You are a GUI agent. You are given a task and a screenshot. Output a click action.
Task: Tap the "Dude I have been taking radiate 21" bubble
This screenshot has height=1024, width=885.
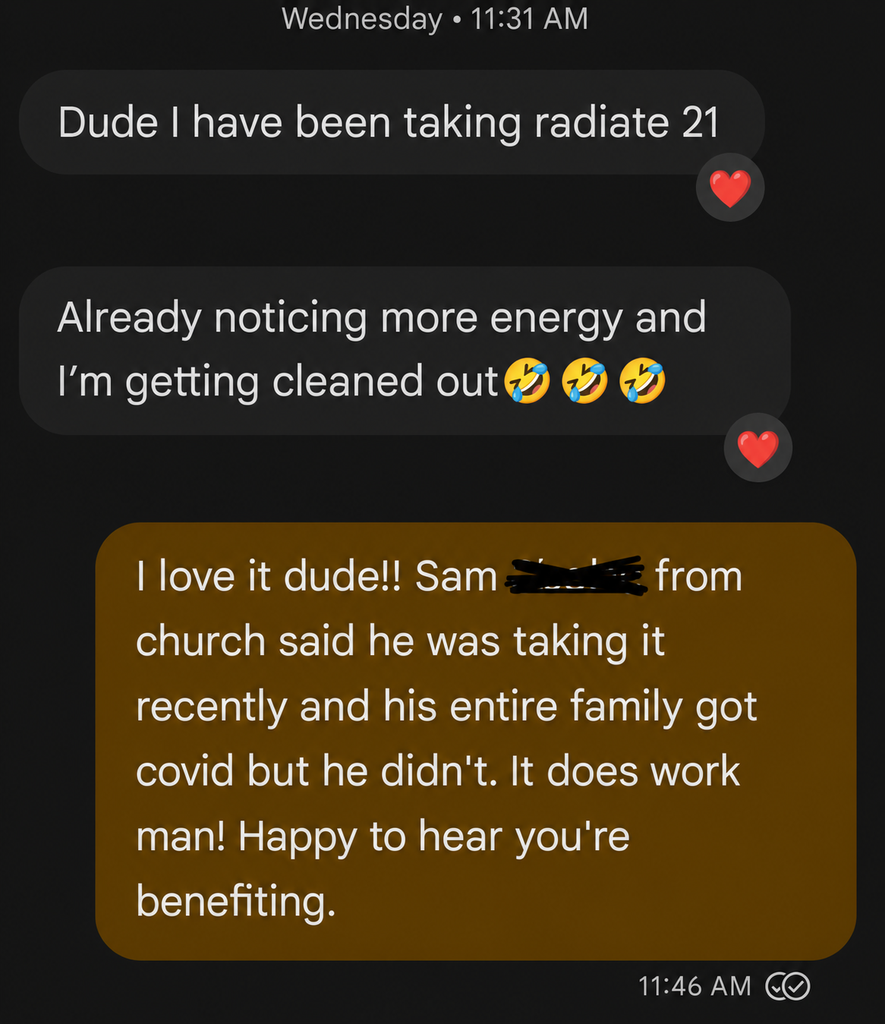pos(392,122)
